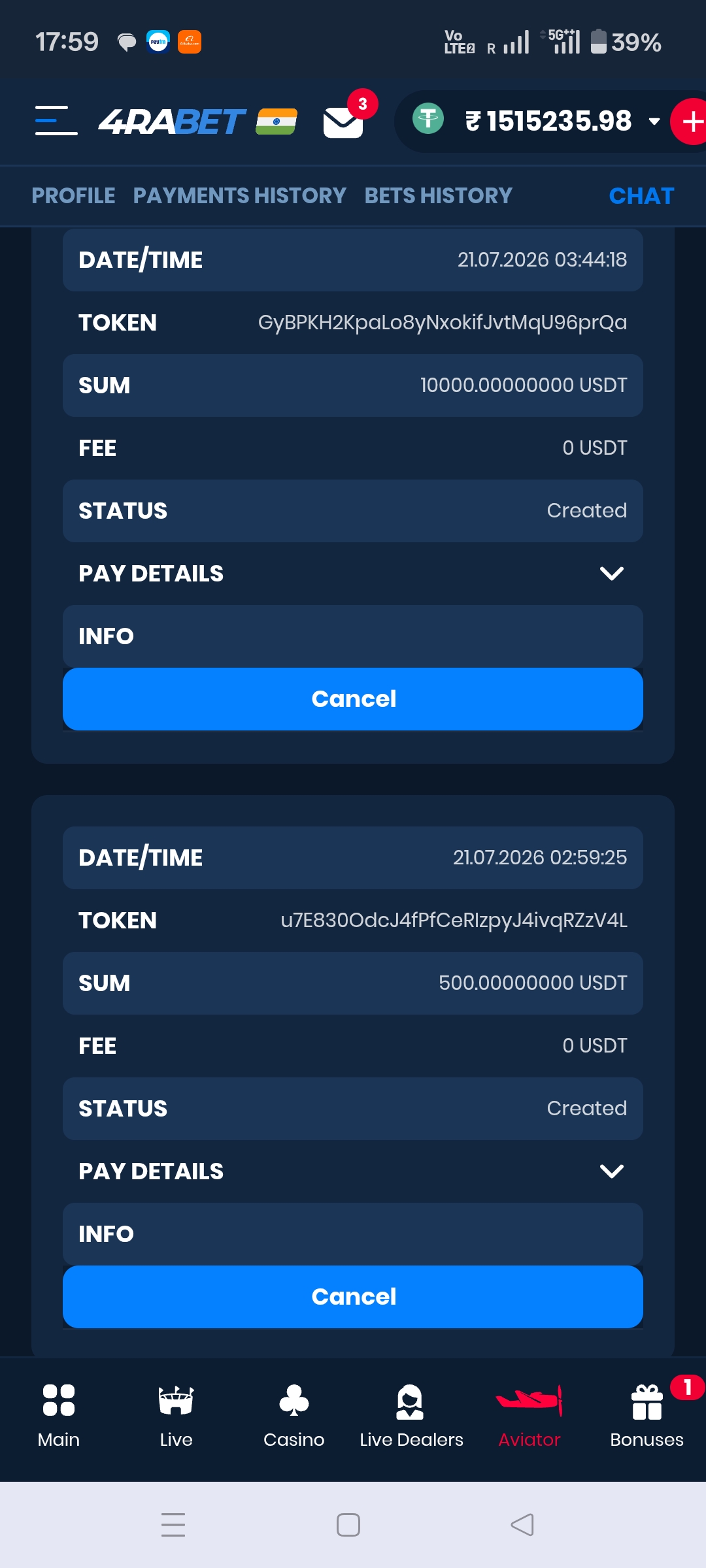Switch to Bets History tab
This screenshot has height=1568, width=706.
click(438, 195)
